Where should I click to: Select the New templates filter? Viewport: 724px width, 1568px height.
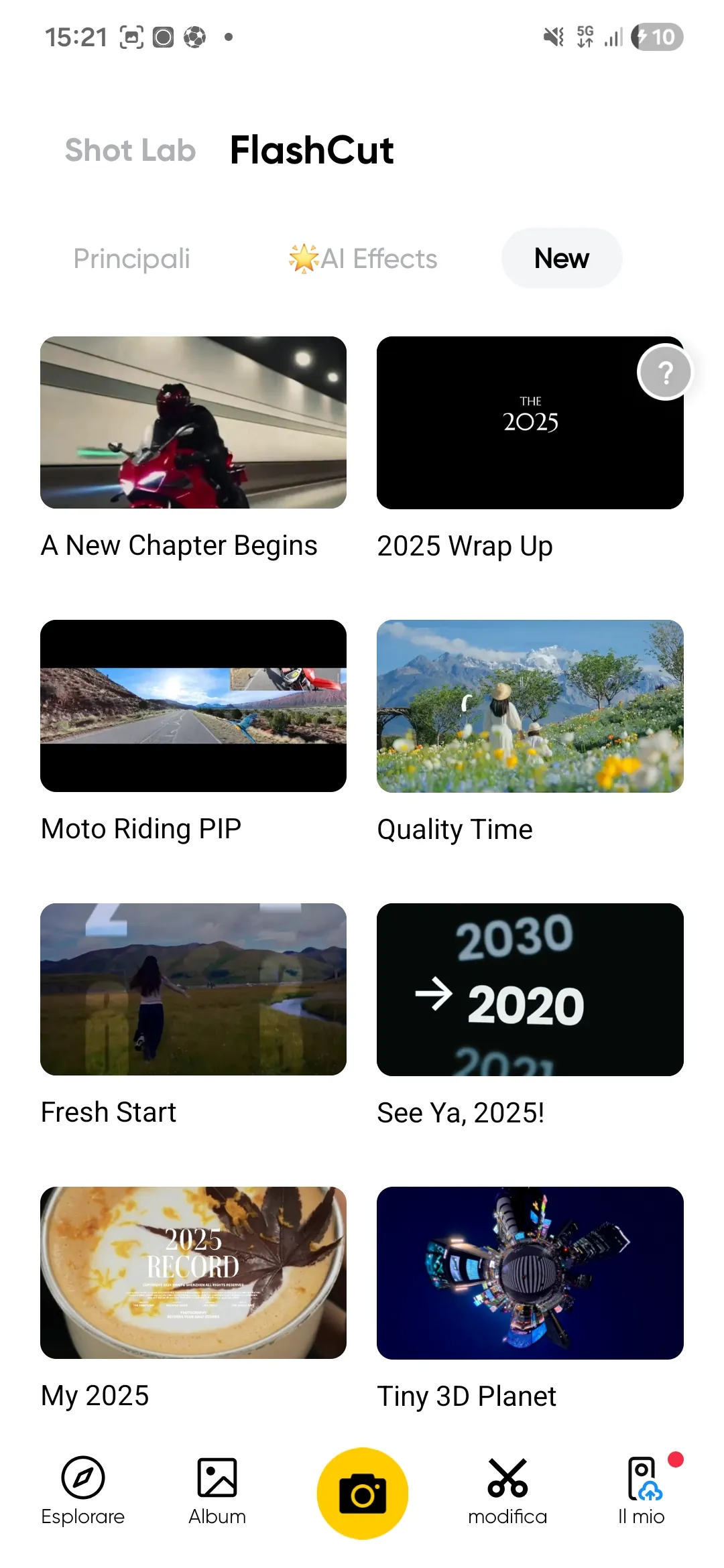[562, 259]
